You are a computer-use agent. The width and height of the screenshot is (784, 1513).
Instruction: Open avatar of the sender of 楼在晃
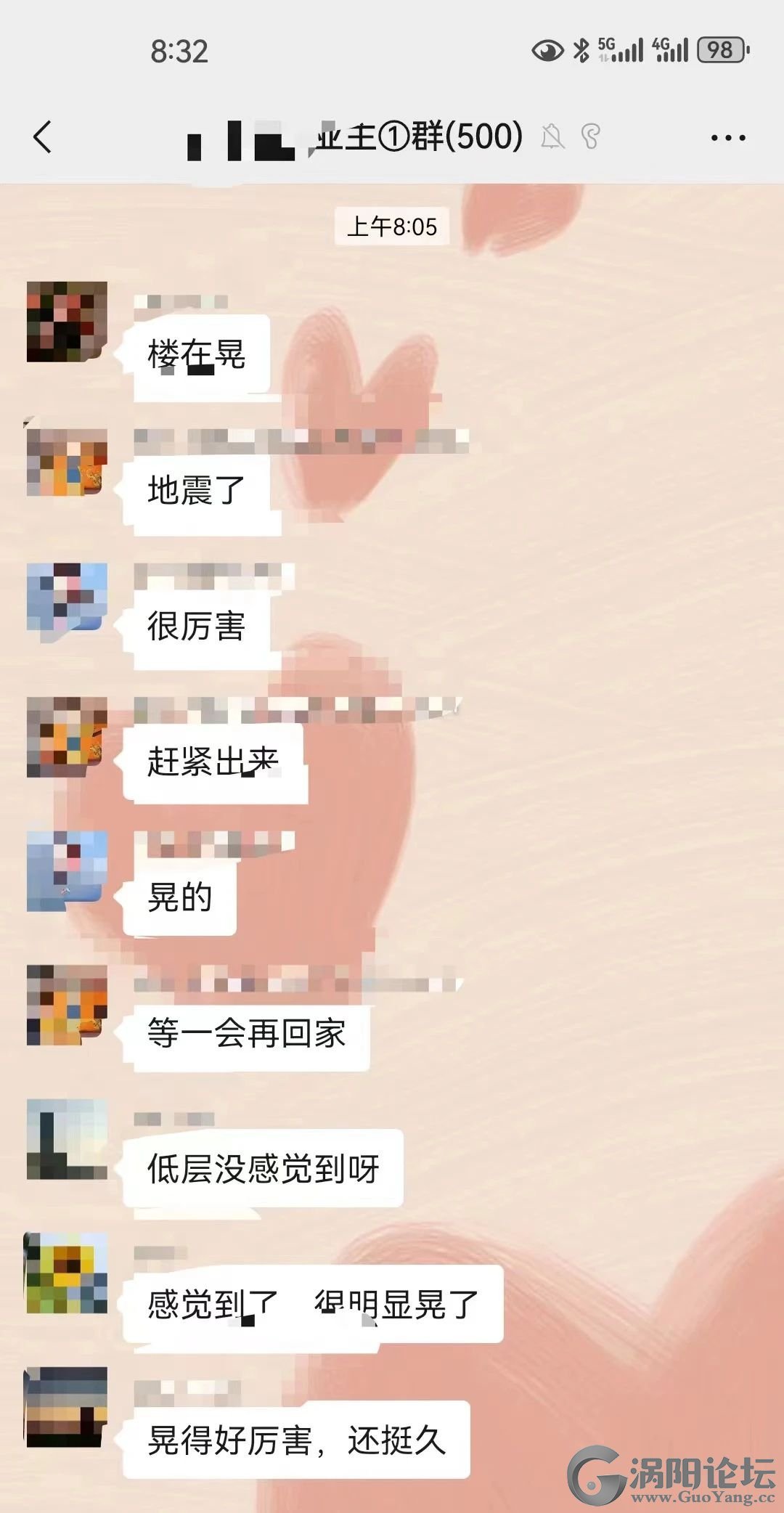(x=67, y=322)
